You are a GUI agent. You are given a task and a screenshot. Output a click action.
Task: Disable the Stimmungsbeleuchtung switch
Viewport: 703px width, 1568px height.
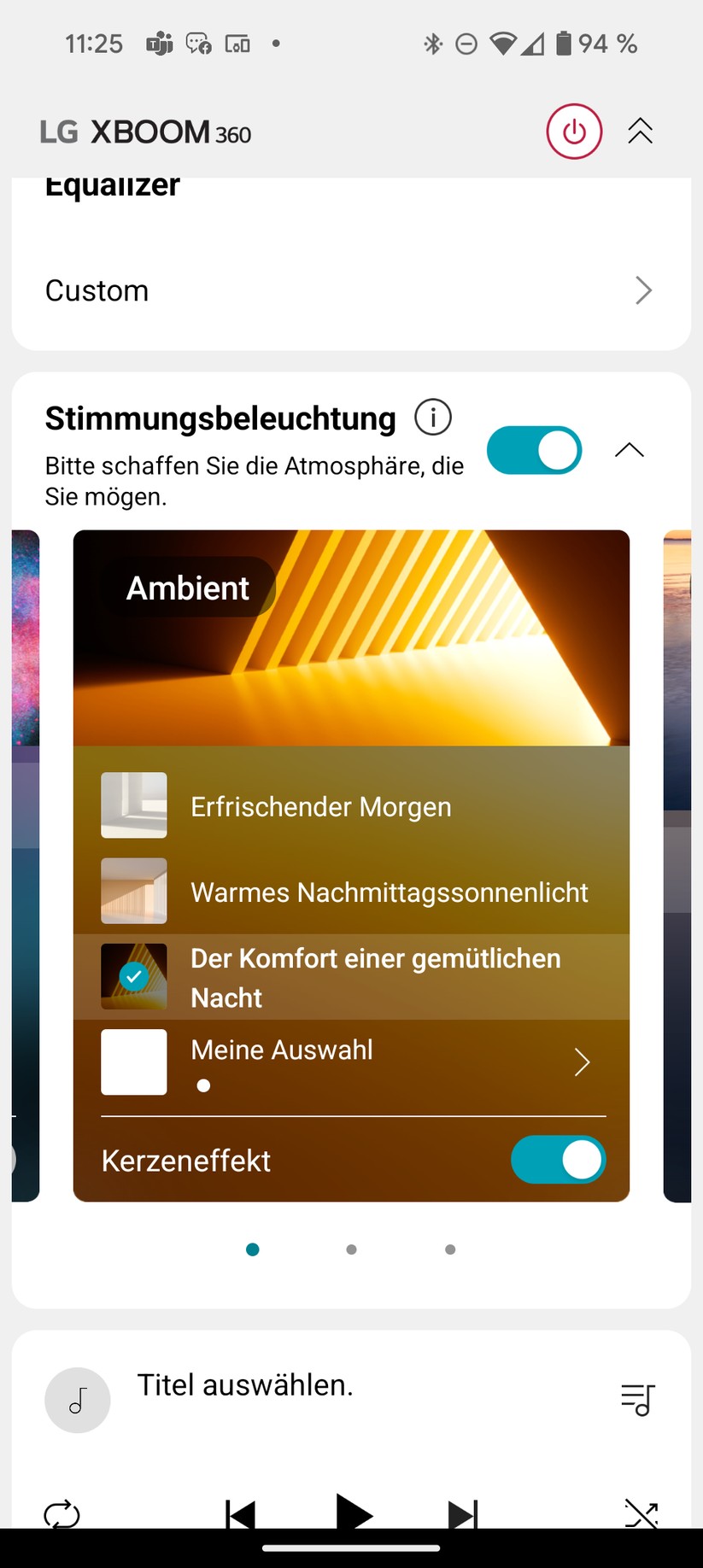tap(534, 450)
